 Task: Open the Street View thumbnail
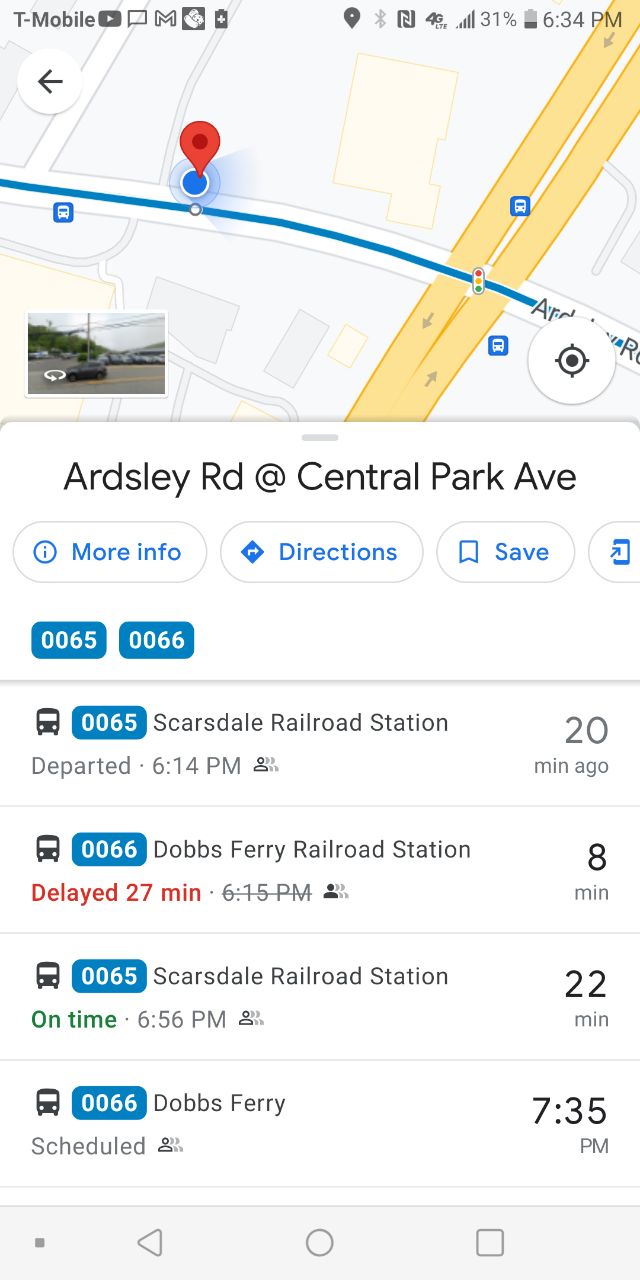[96, 353]
